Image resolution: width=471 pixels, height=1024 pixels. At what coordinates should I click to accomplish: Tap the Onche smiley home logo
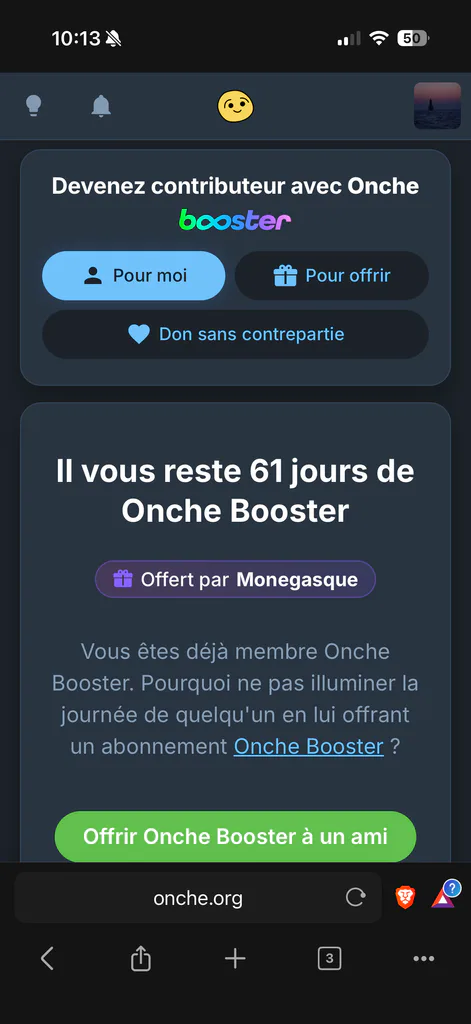(235, 106)
